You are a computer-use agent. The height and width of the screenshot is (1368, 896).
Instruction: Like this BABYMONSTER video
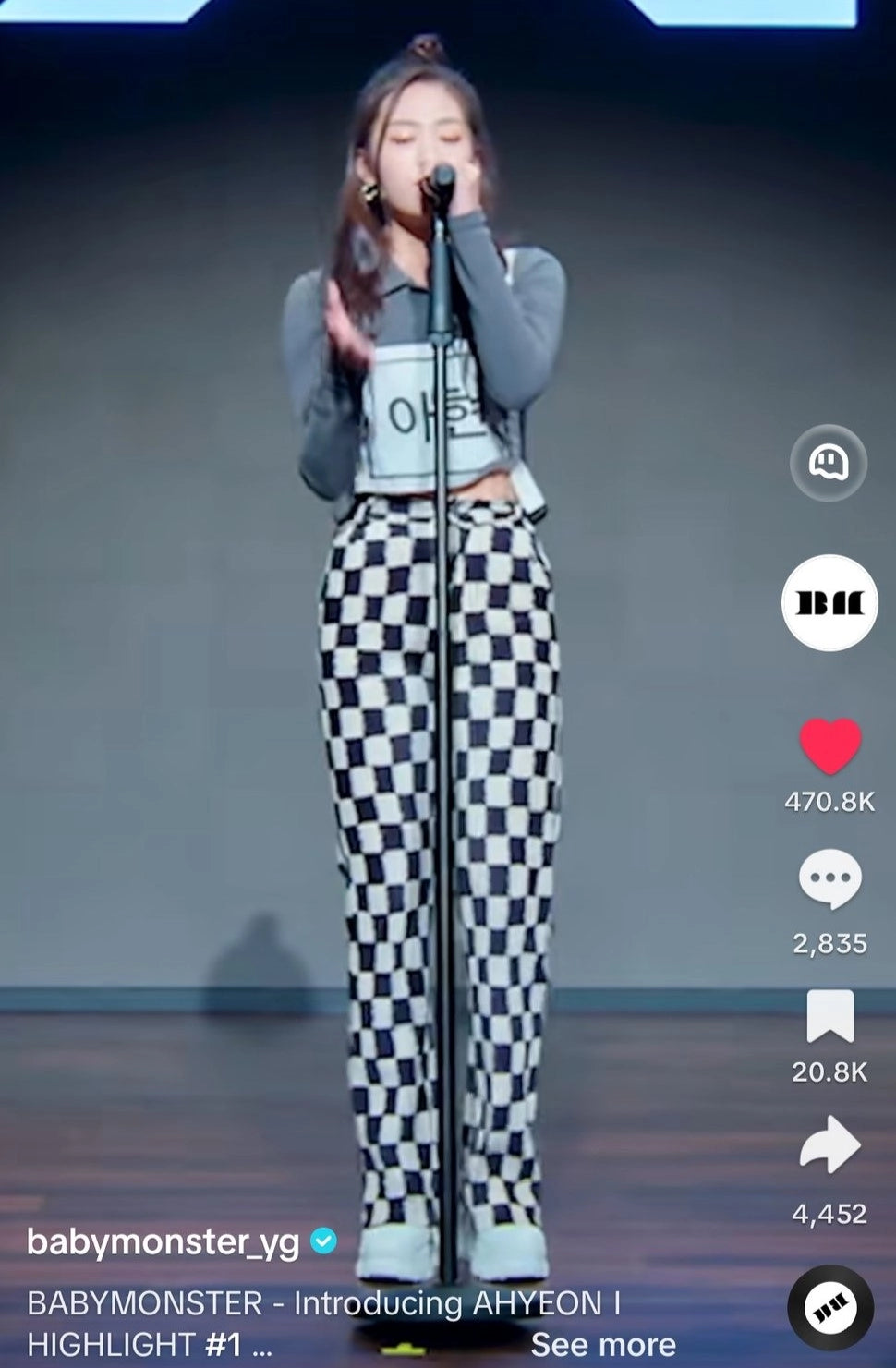click(829, 745)
